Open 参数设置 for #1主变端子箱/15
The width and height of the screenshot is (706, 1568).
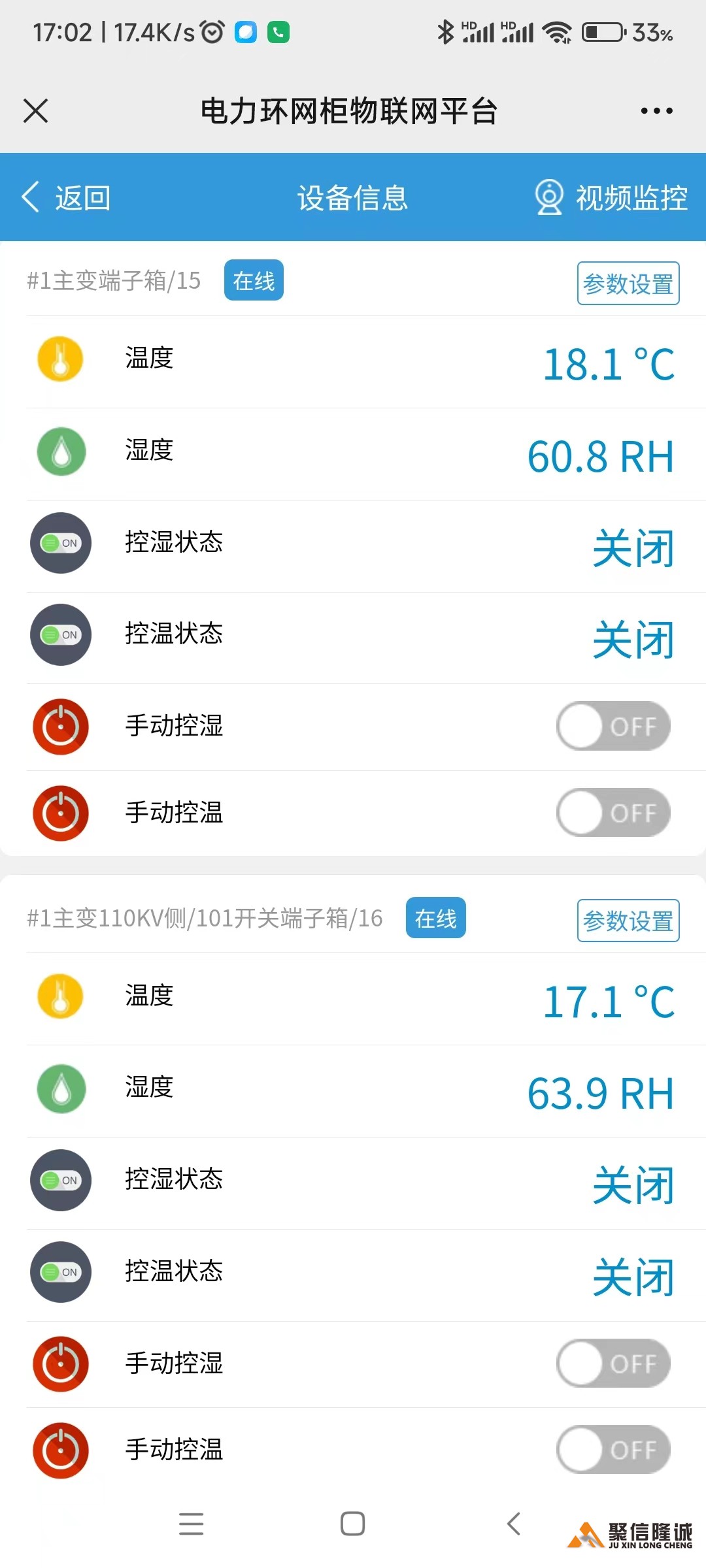628,284
